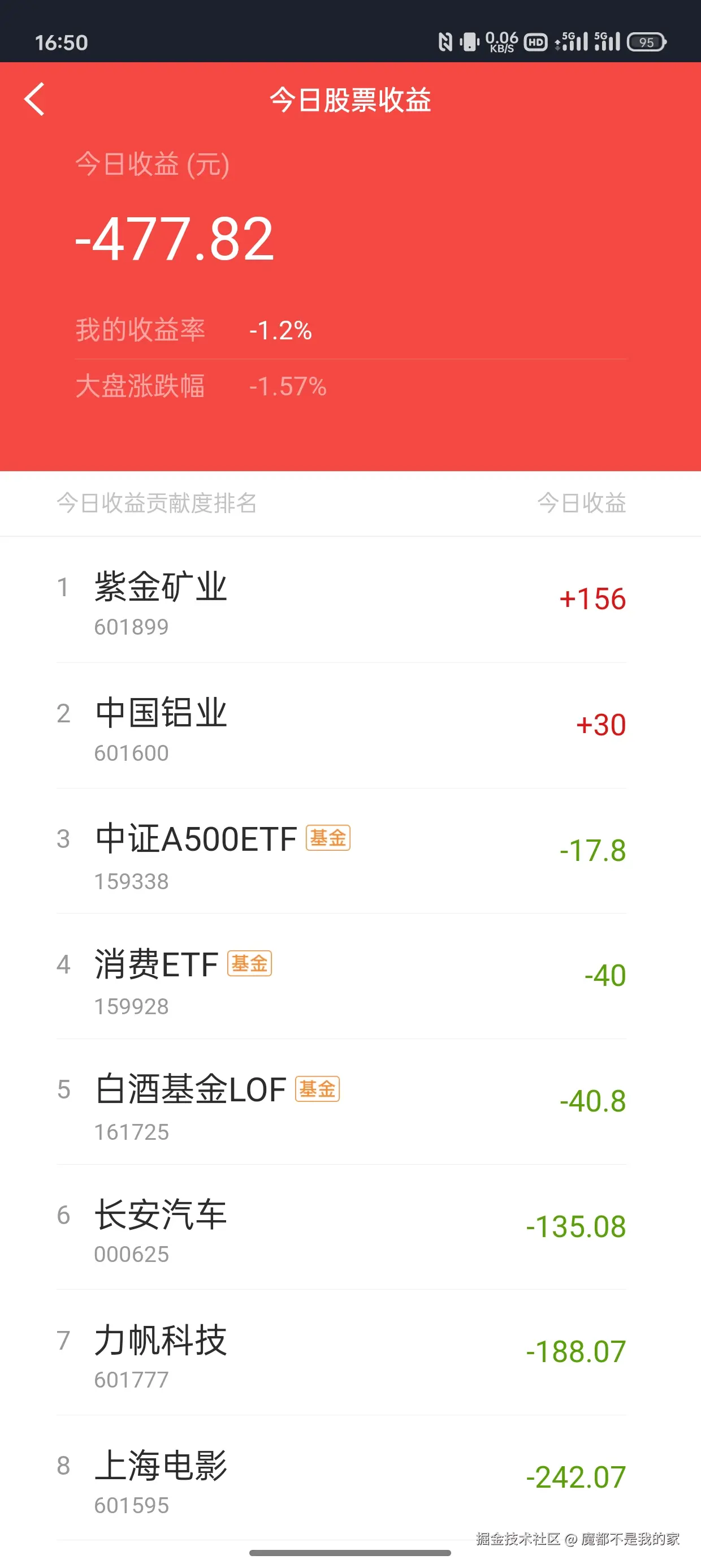701x1568 pixels.
Task: Select the 今日收益 column header
Action: pos(582,503)
